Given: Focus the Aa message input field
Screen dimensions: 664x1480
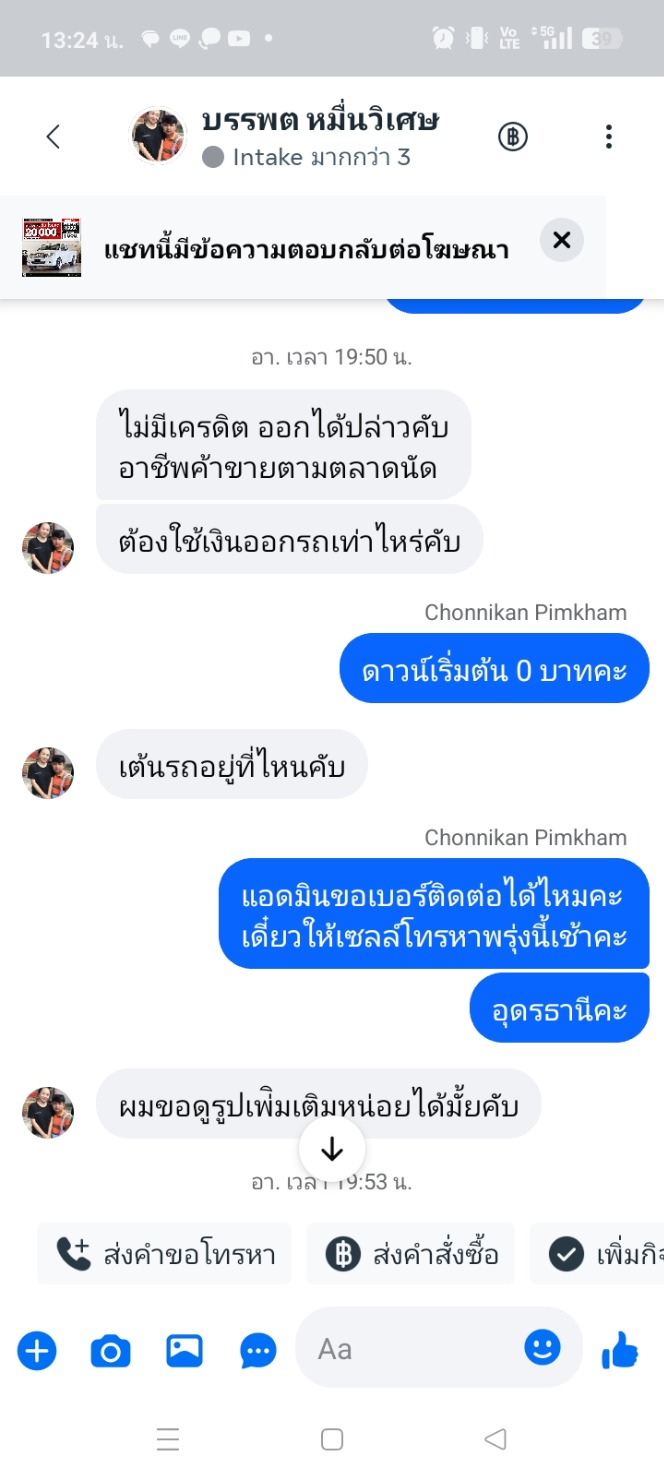Looking at the screenshot, I should pyautogui.click(x=410, y=1350).
